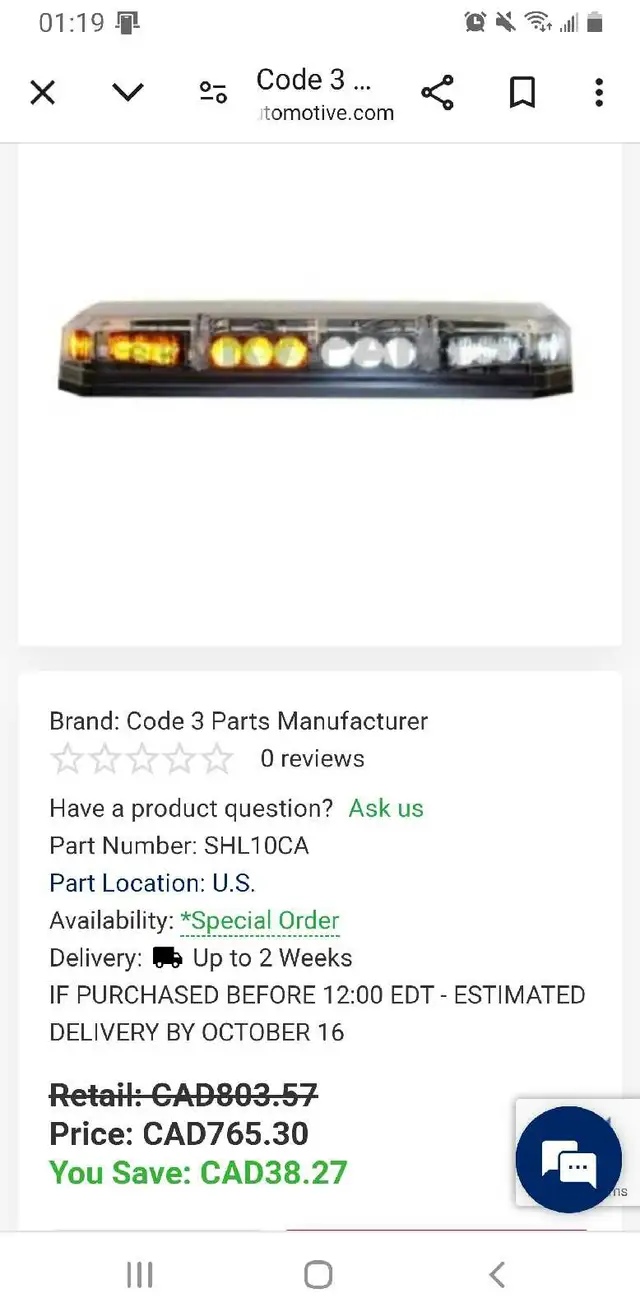
Task: Open the site settings icon
Action: (213, 93)
